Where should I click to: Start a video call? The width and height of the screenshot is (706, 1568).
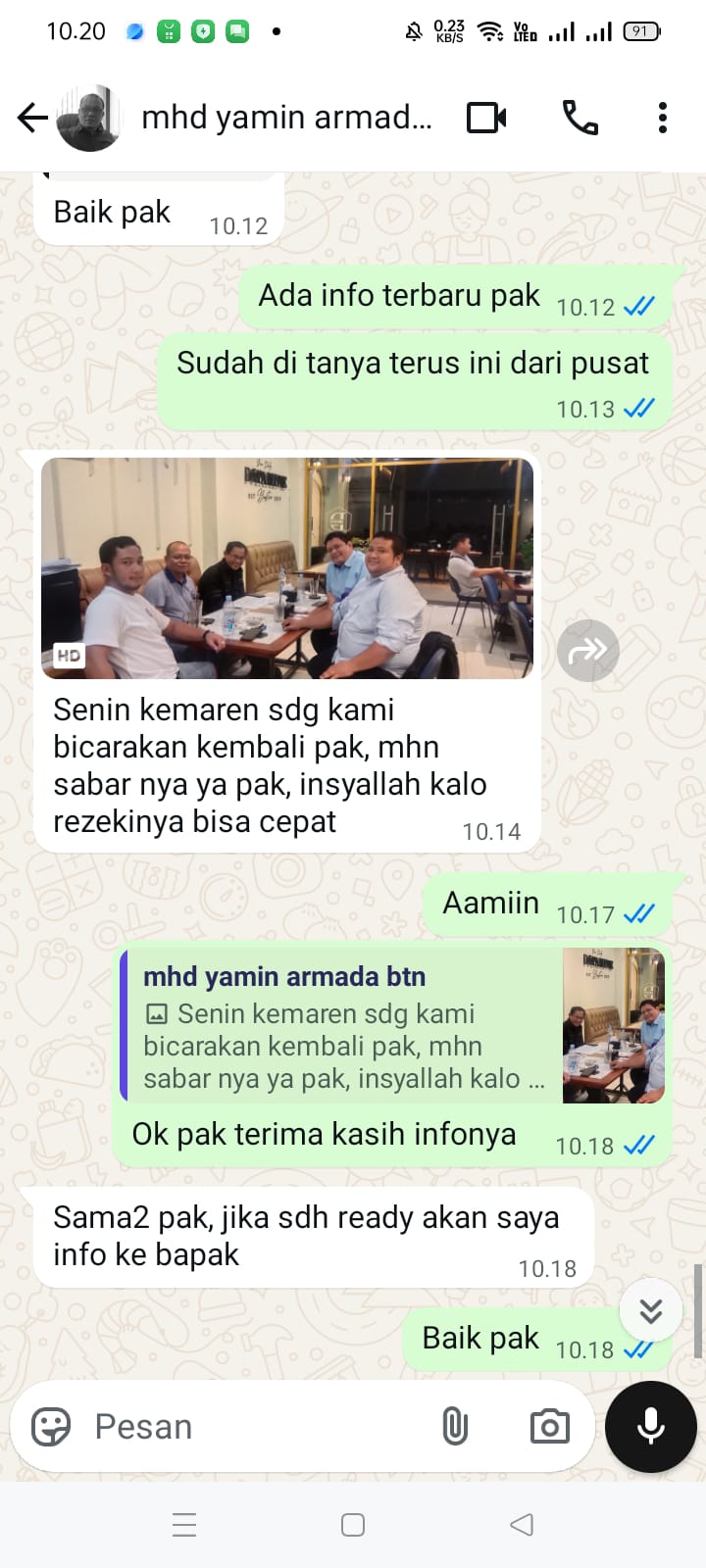pyautogui.click(x=486, y=118)
